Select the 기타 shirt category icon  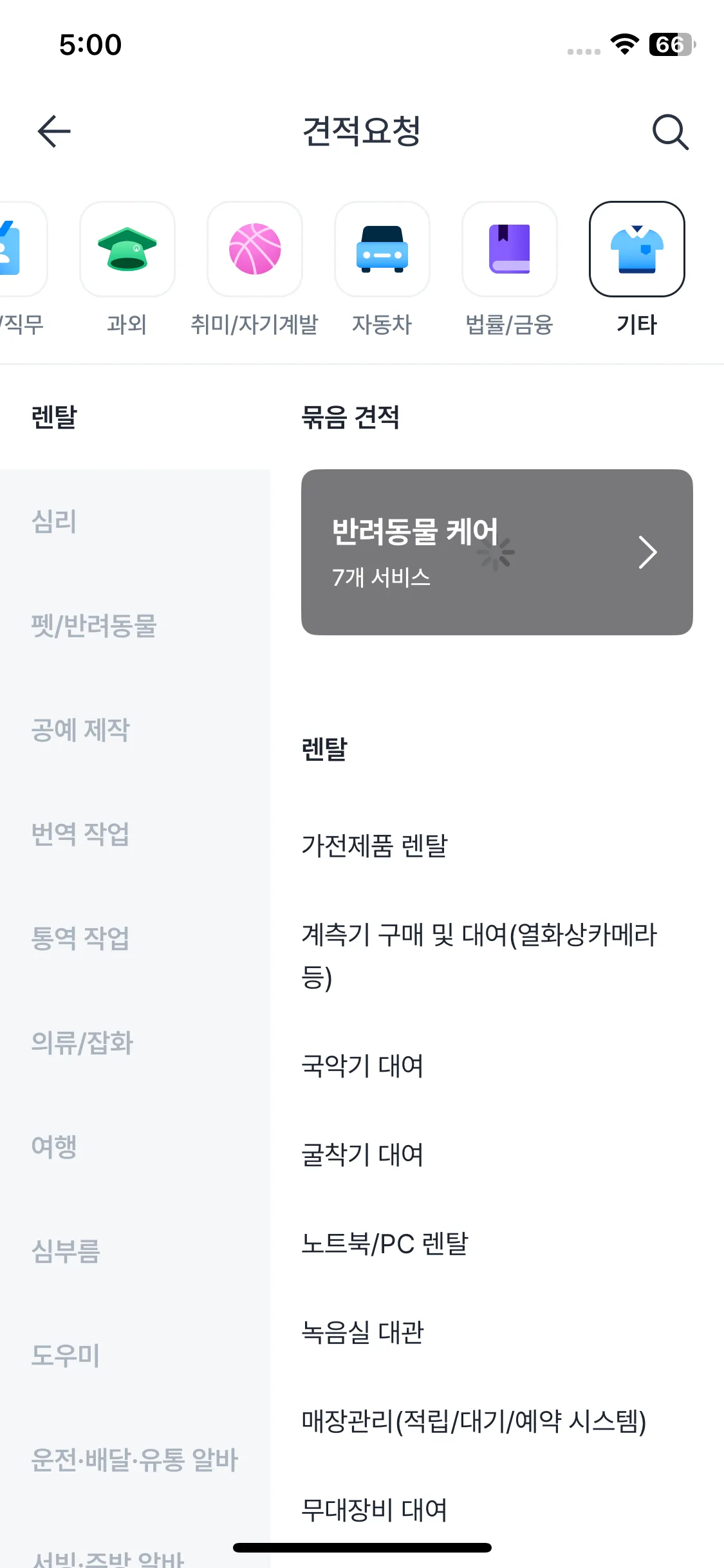coord(636,250)
